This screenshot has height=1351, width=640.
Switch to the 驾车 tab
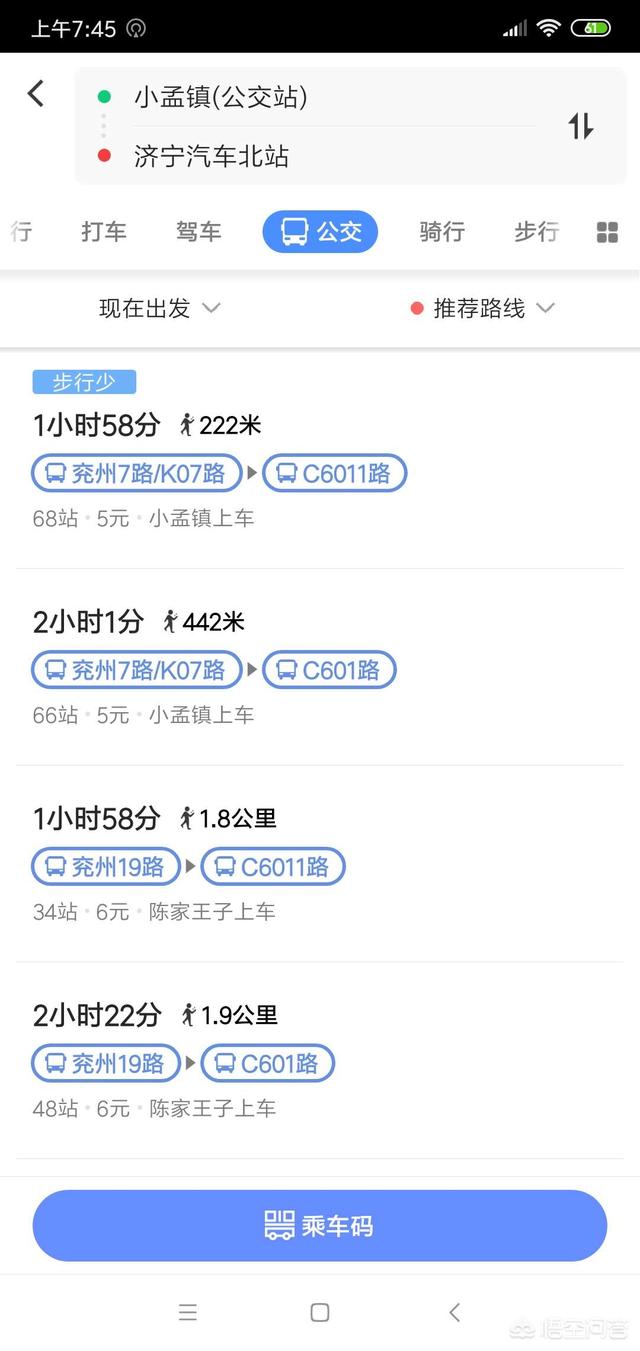coord(199,232)
